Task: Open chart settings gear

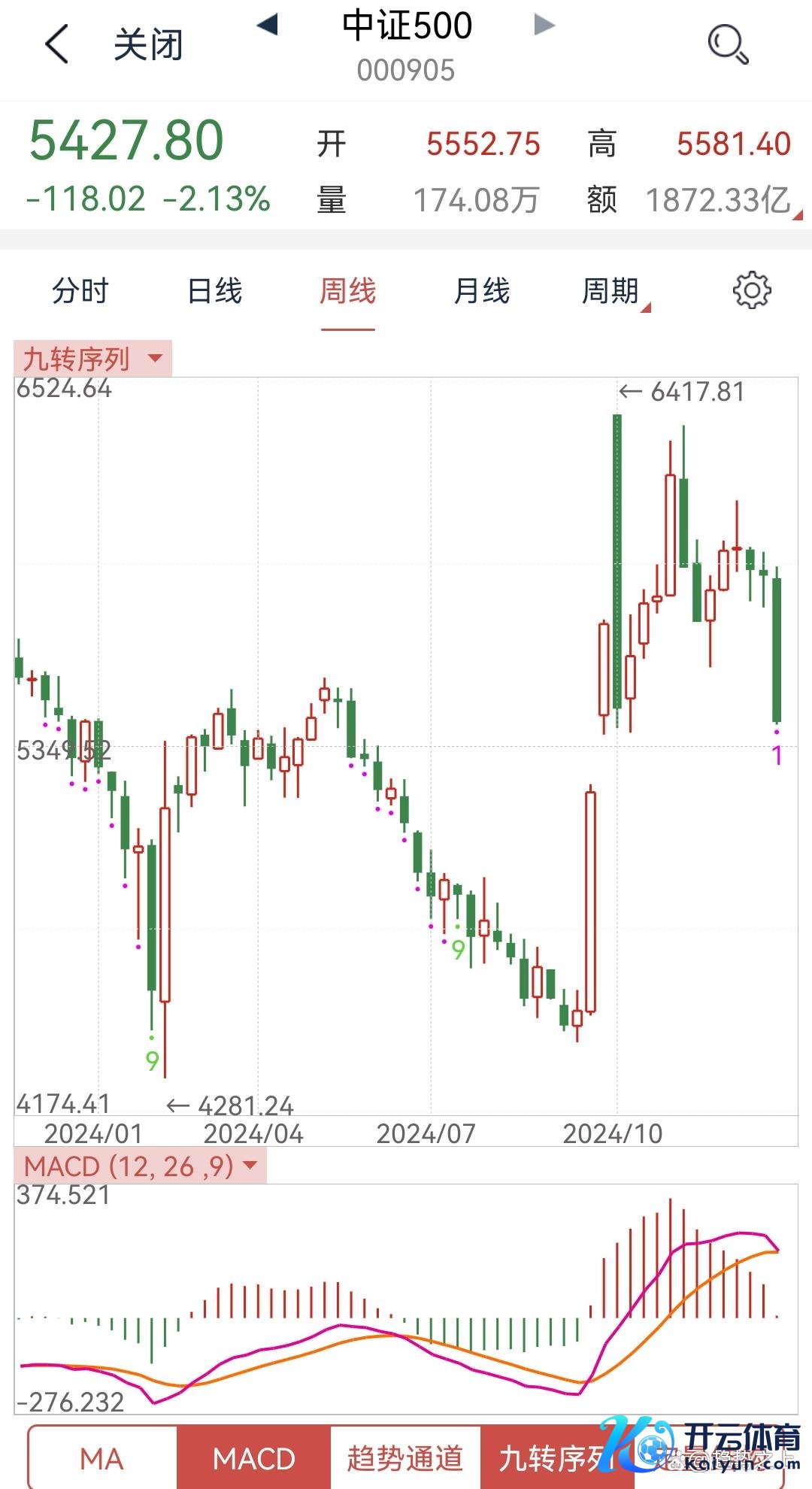Action: 752,291
